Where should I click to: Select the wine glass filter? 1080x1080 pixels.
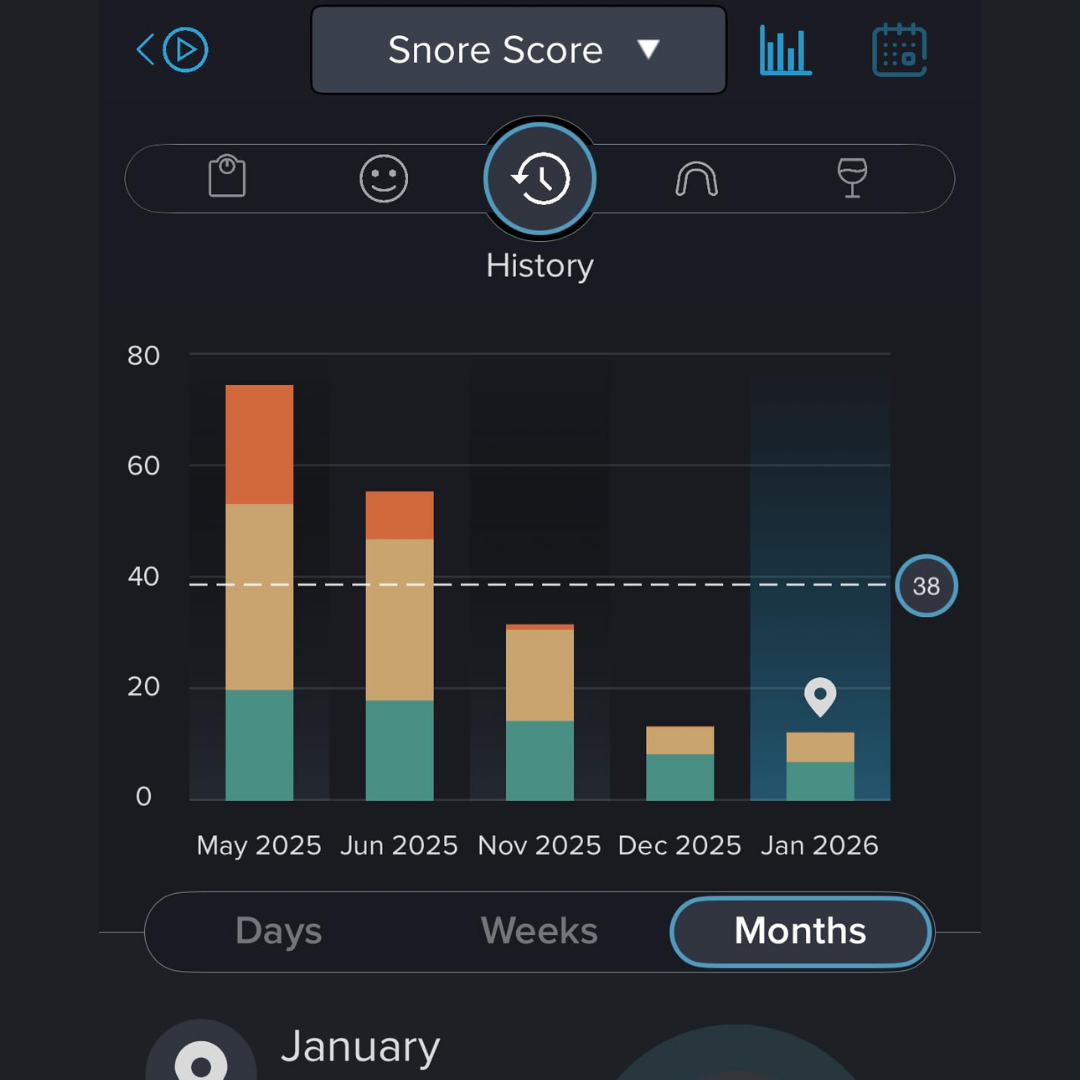(852, 178)
